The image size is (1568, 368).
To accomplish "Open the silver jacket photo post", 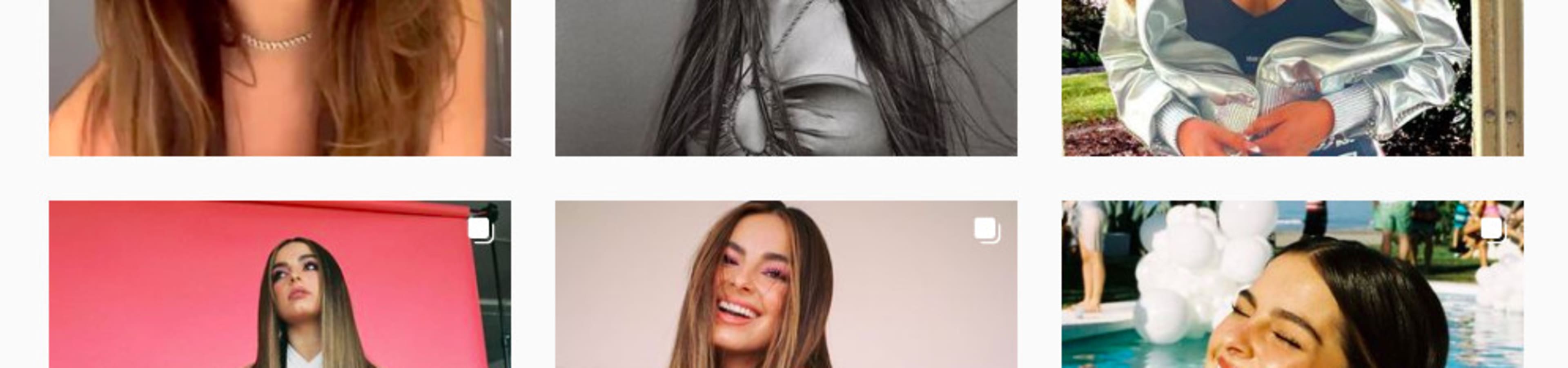I will [1292, 78].
